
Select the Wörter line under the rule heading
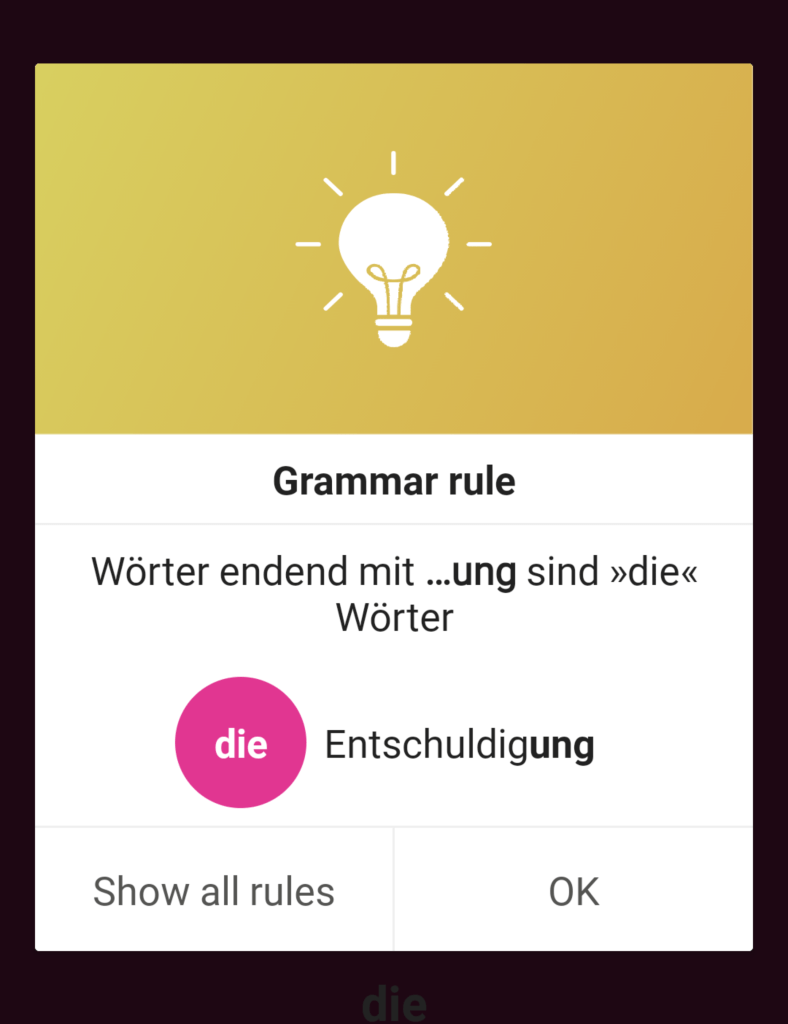pos(394,617)
